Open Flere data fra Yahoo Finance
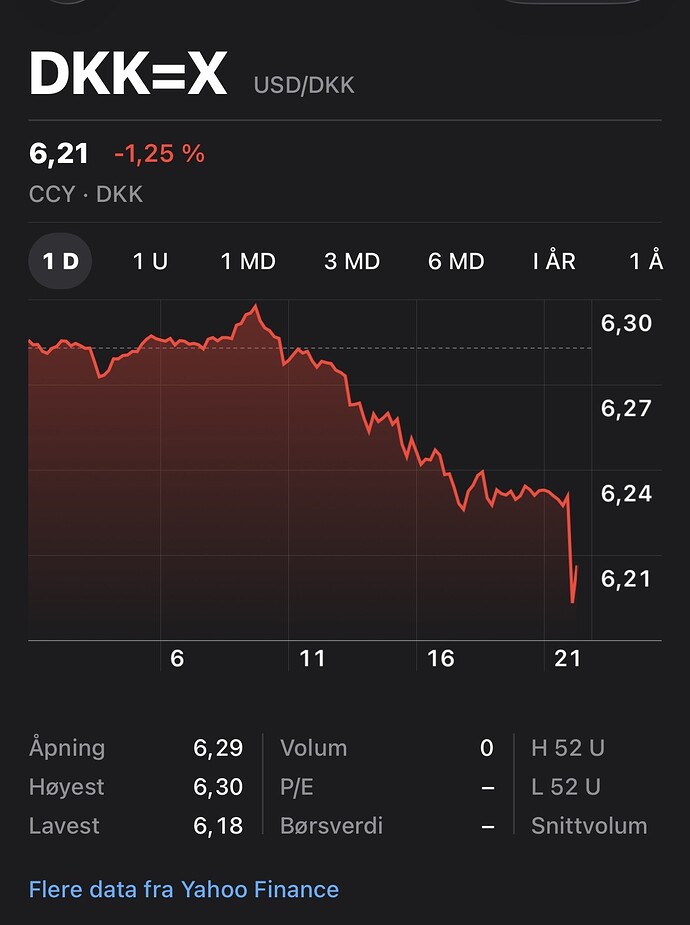The image size is (690, 925). (x=184, y=889)
